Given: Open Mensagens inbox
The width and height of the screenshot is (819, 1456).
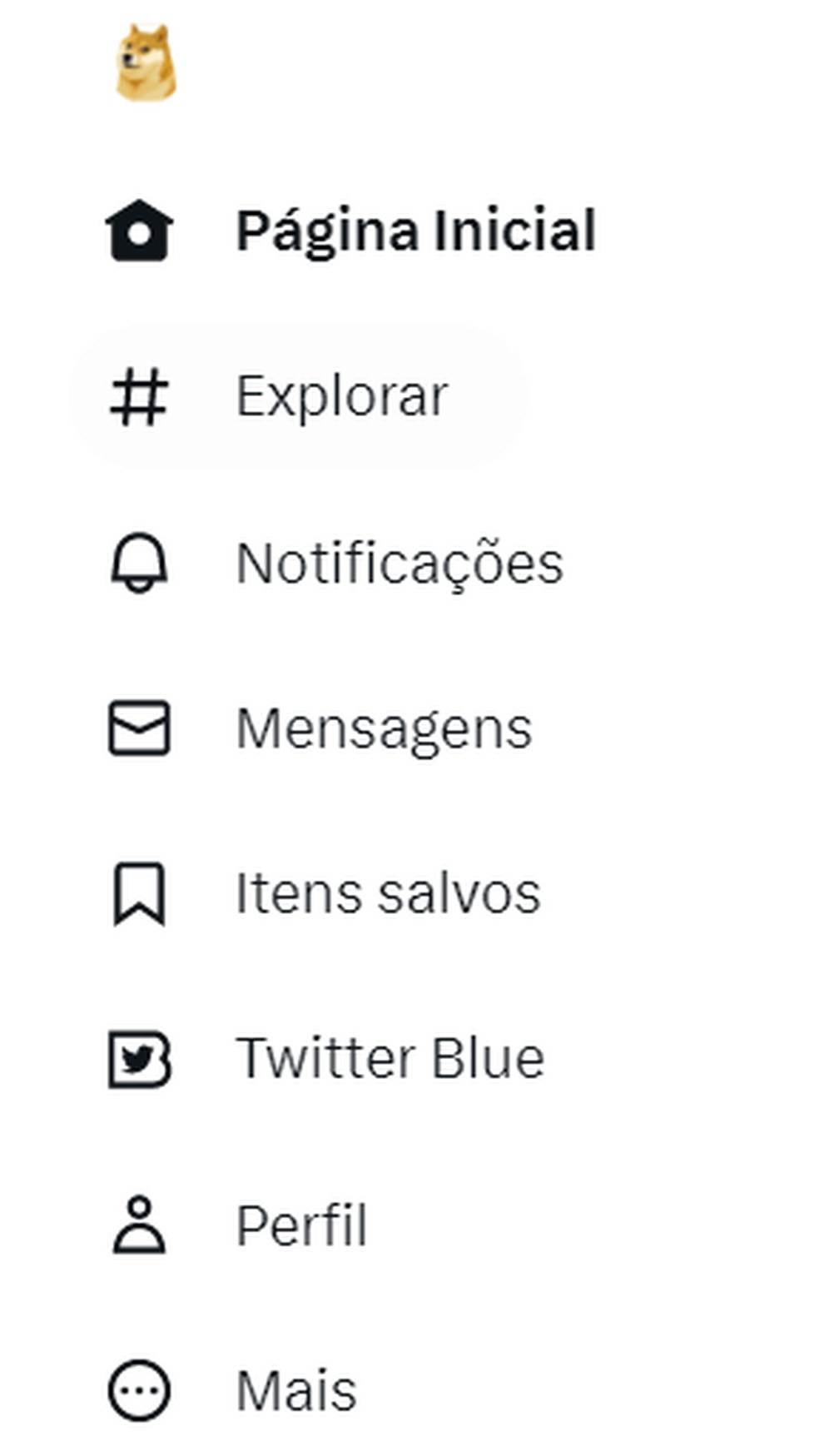Looking at the screenshot, I should tap(320, 729).
